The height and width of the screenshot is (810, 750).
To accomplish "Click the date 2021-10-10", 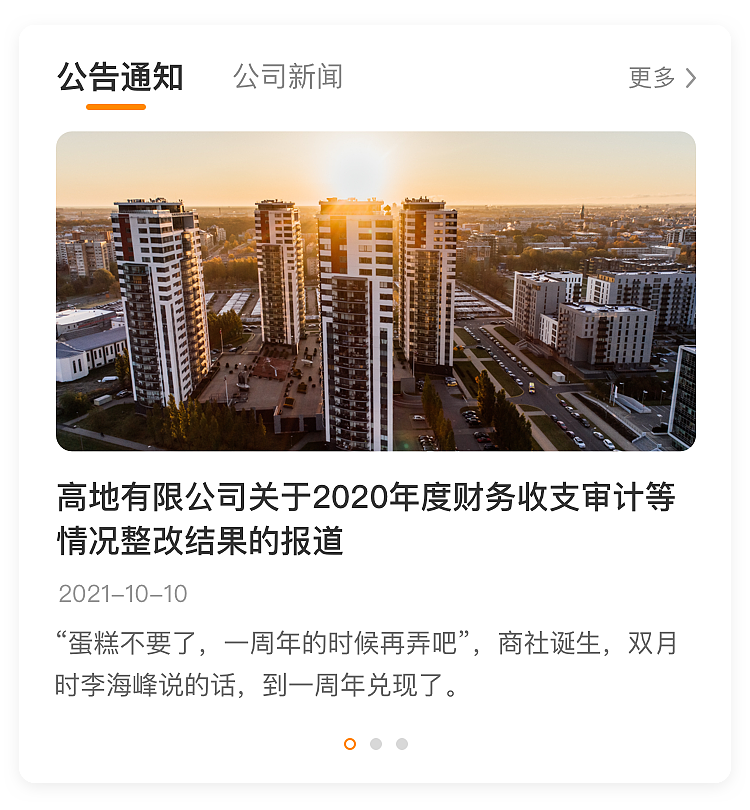I will point(120,592).
